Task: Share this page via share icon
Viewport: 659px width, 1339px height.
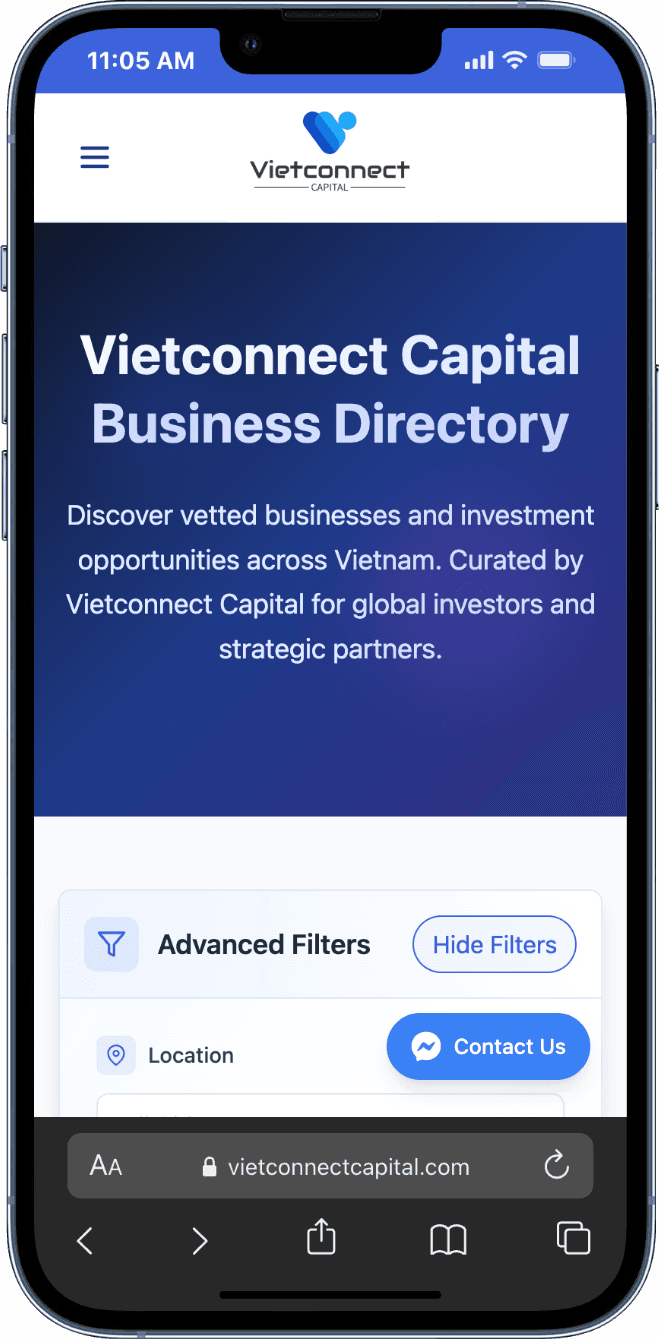Action: coord(321,1238)
